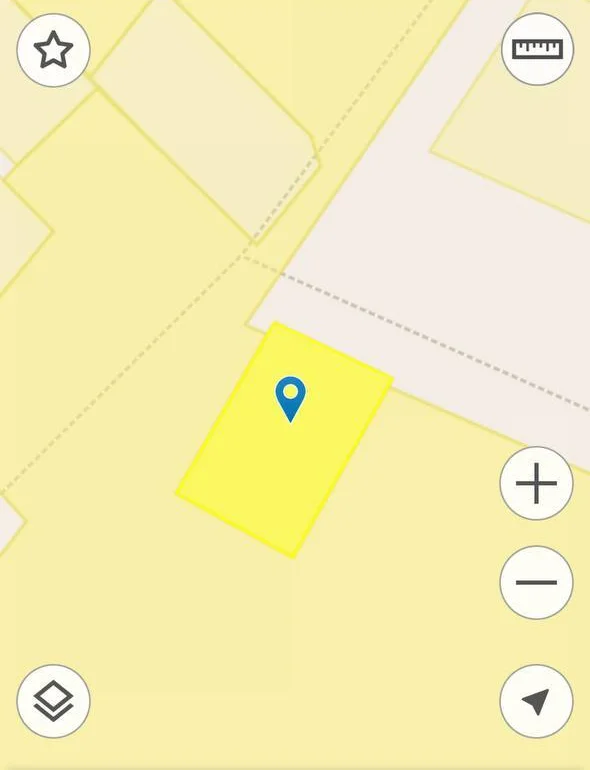Image resolution: width=590 pixels, height=770 pixels.
Task: Center map on my current location
Action: (x=536, y=701)
